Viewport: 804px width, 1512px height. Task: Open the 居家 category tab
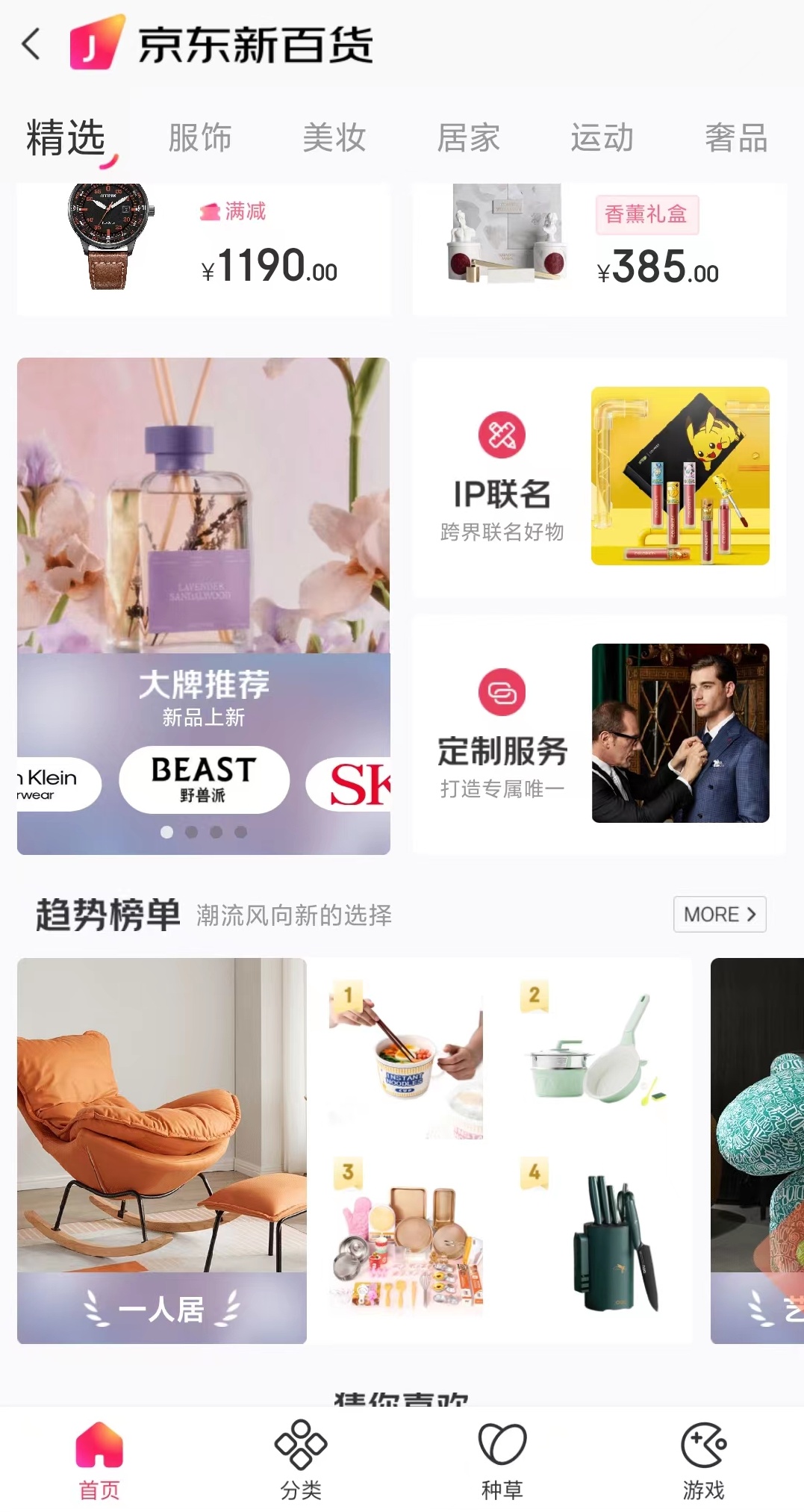[468, 139]
